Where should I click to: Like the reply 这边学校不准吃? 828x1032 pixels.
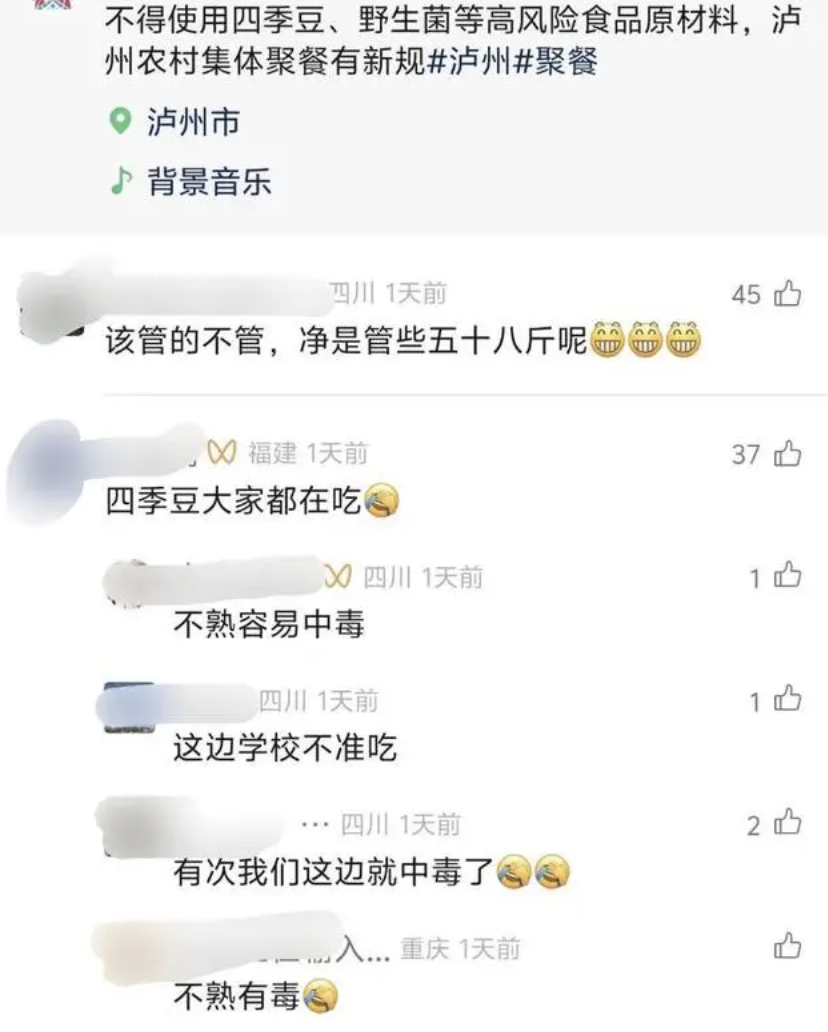(788, 700)
